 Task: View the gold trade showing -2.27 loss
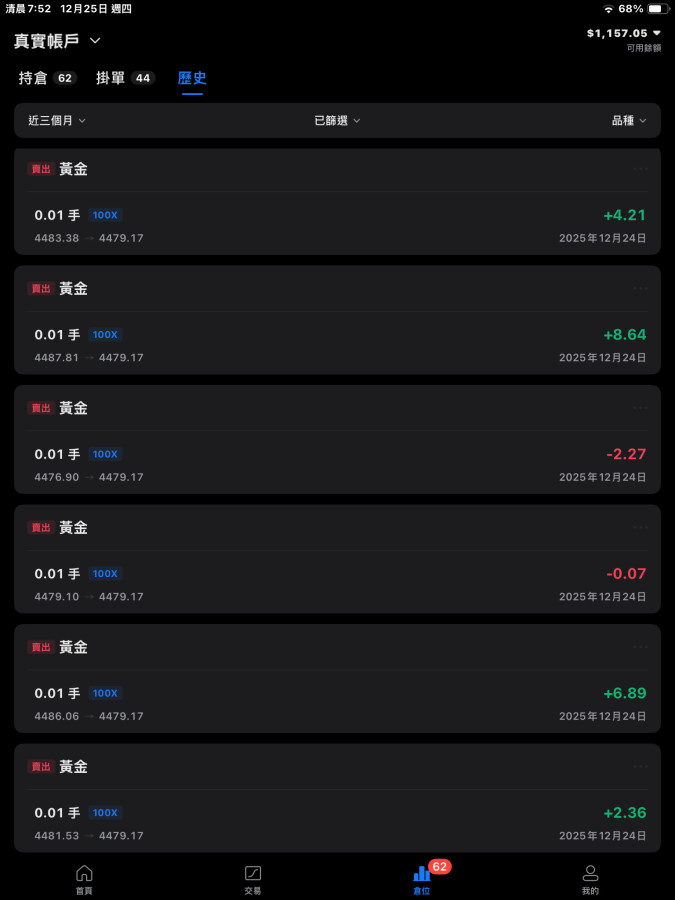coord(337,454)
